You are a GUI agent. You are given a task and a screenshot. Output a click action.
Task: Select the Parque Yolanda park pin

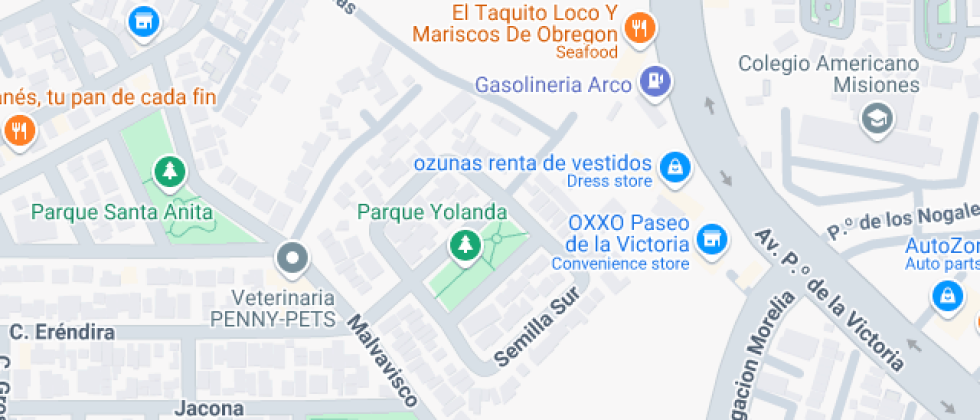(463, 243)
